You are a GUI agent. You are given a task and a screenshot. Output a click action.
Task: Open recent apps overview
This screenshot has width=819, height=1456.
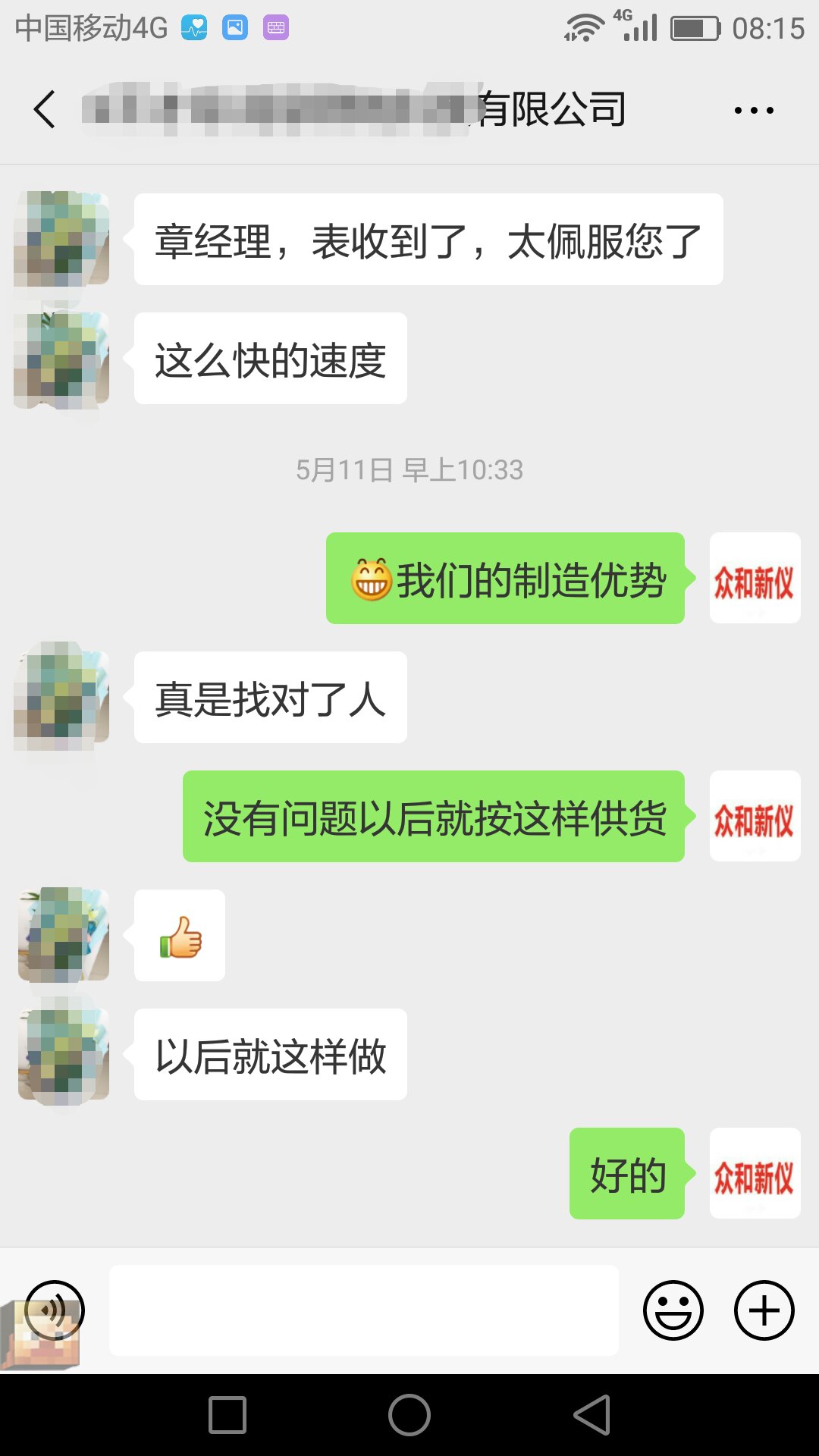[227, 1415]
